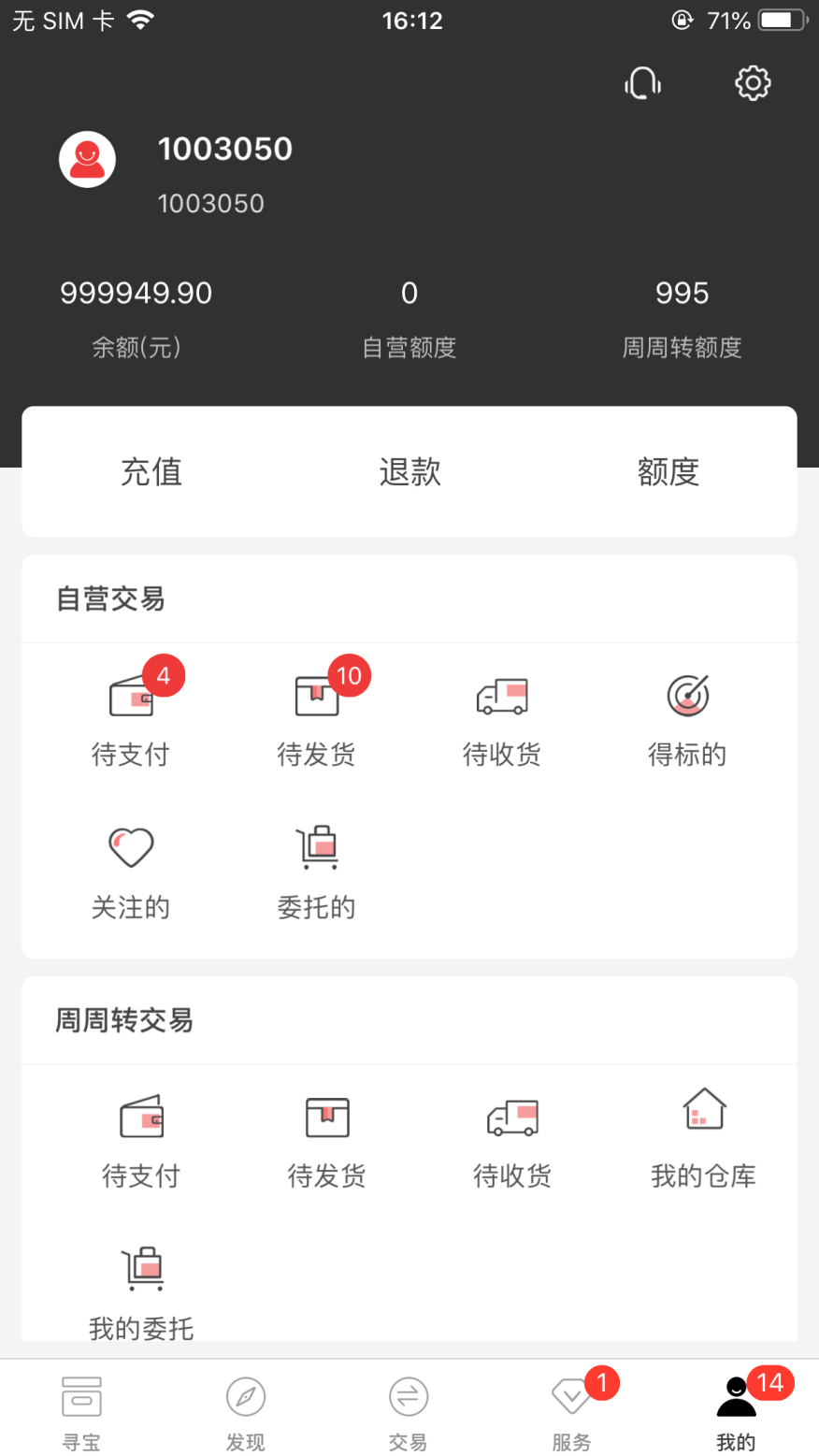Viewport: 819px width, 1456px height.
Task: Open 待支付 under 自营交易
Action: tap(131, 720)
